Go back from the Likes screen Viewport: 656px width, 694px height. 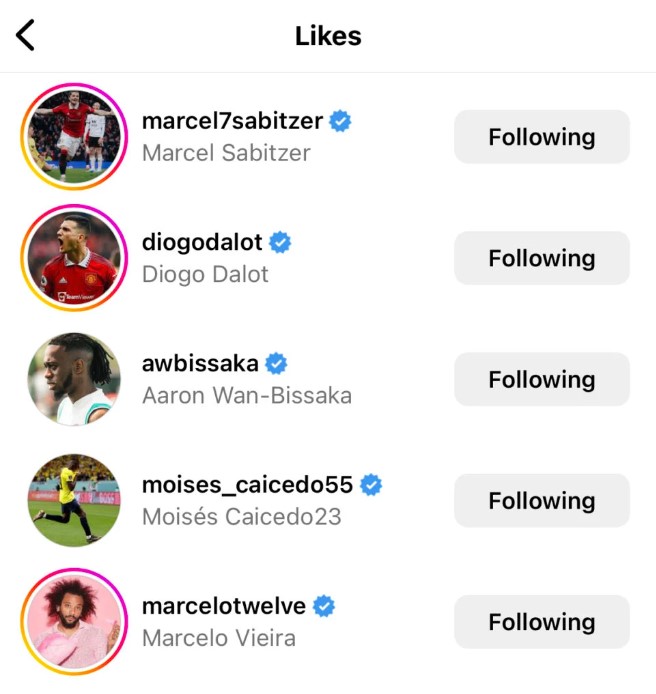point(26,36)
